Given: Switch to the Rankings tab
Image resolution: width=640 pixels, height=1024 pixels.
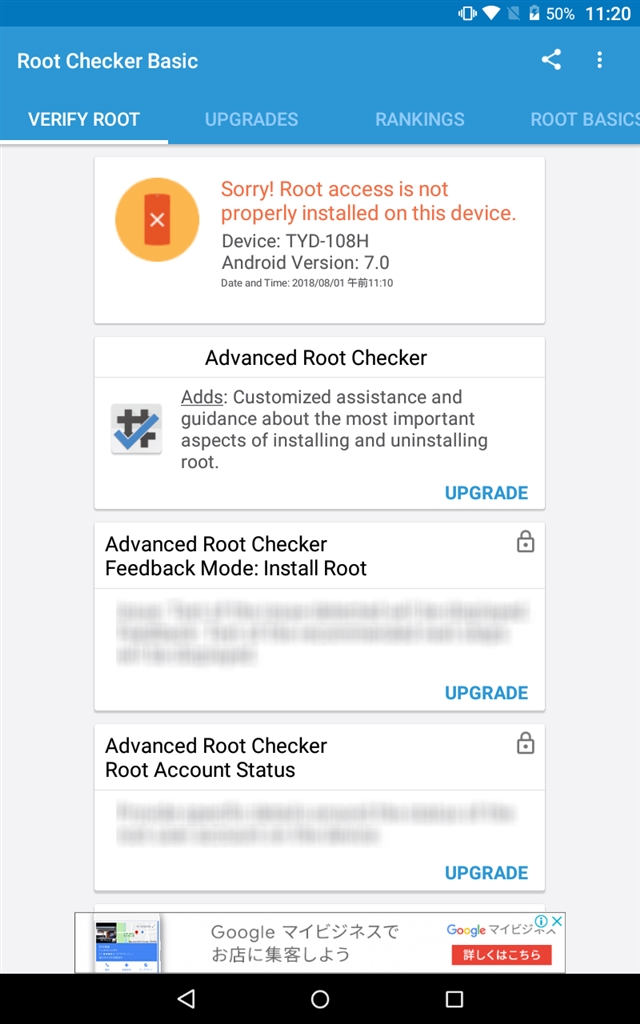Looking at the screenshot, I should [420, 119].
